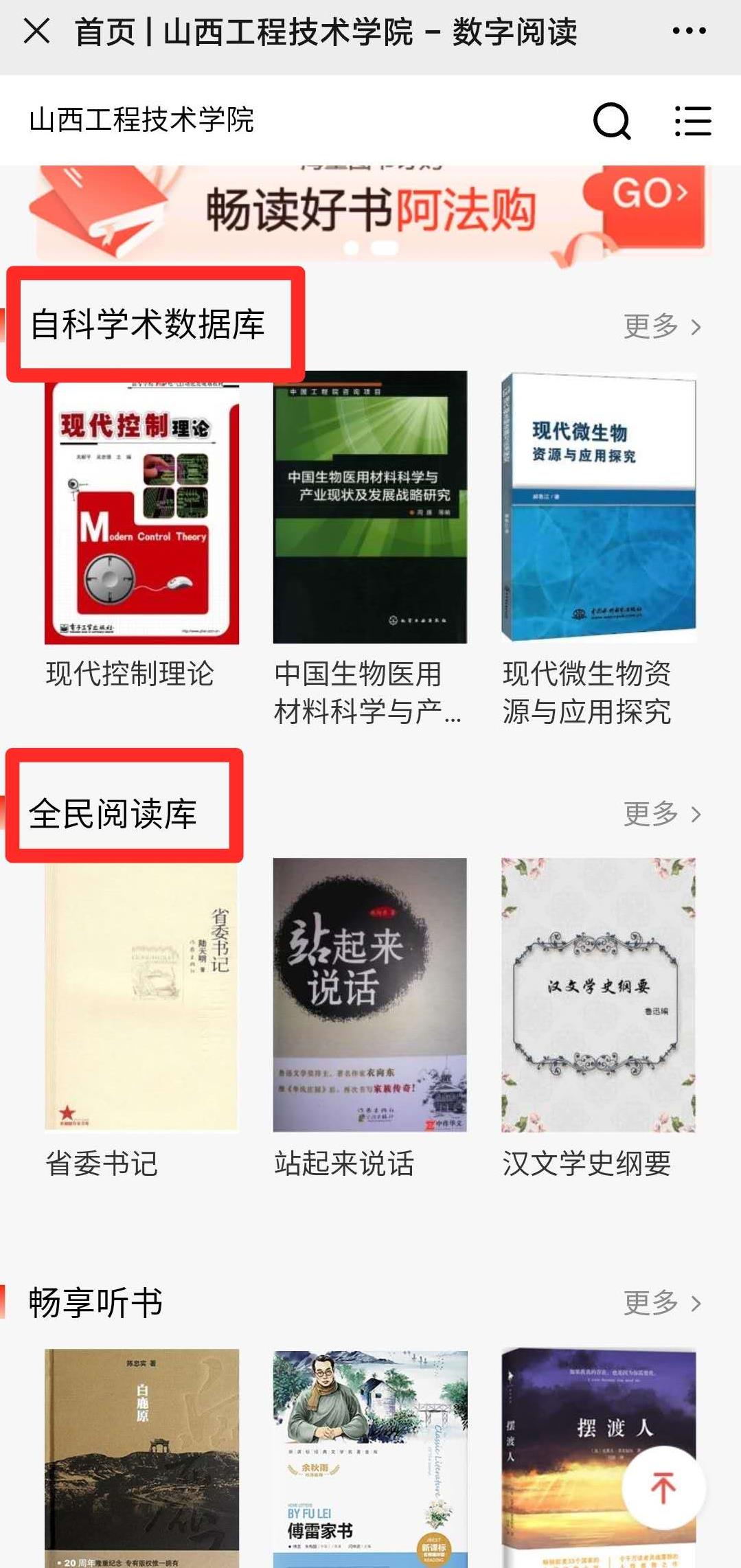Open the audiobook 摆渡人
Viewport: 741px width, 1568px height.
(x=563, y=1442)
